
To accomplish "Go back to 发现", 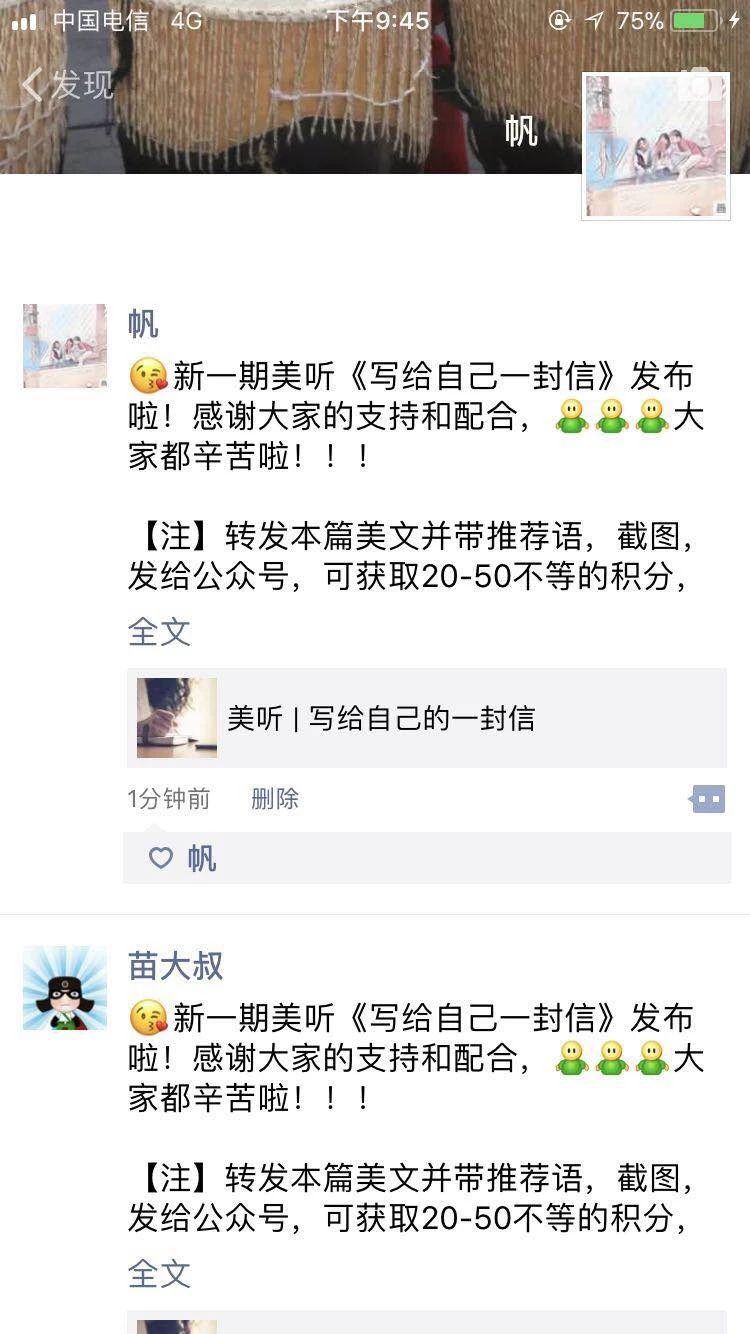I will pyautogui.click(x=68, y=85).
